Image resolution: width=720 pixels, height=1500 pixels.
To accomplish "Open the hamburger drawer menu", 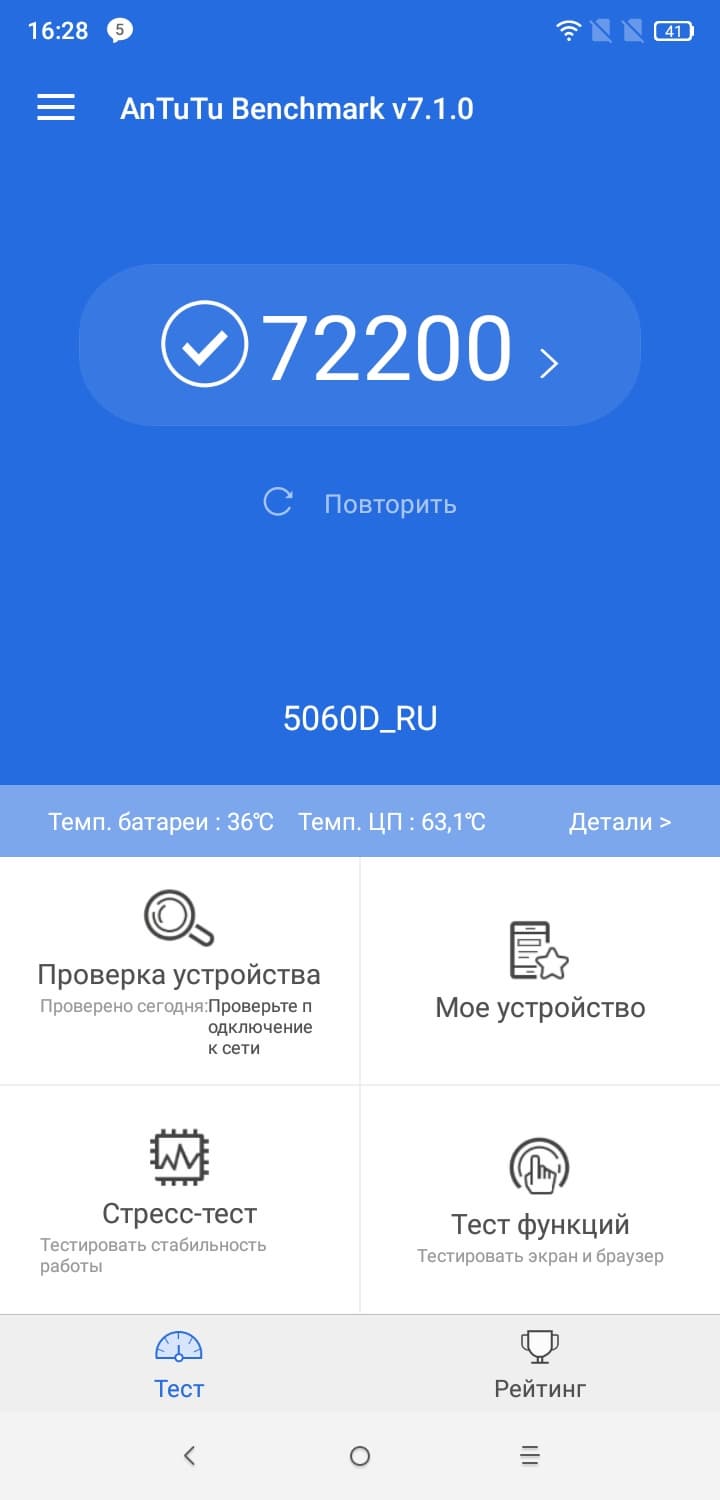I will click(x=56, y=108).
